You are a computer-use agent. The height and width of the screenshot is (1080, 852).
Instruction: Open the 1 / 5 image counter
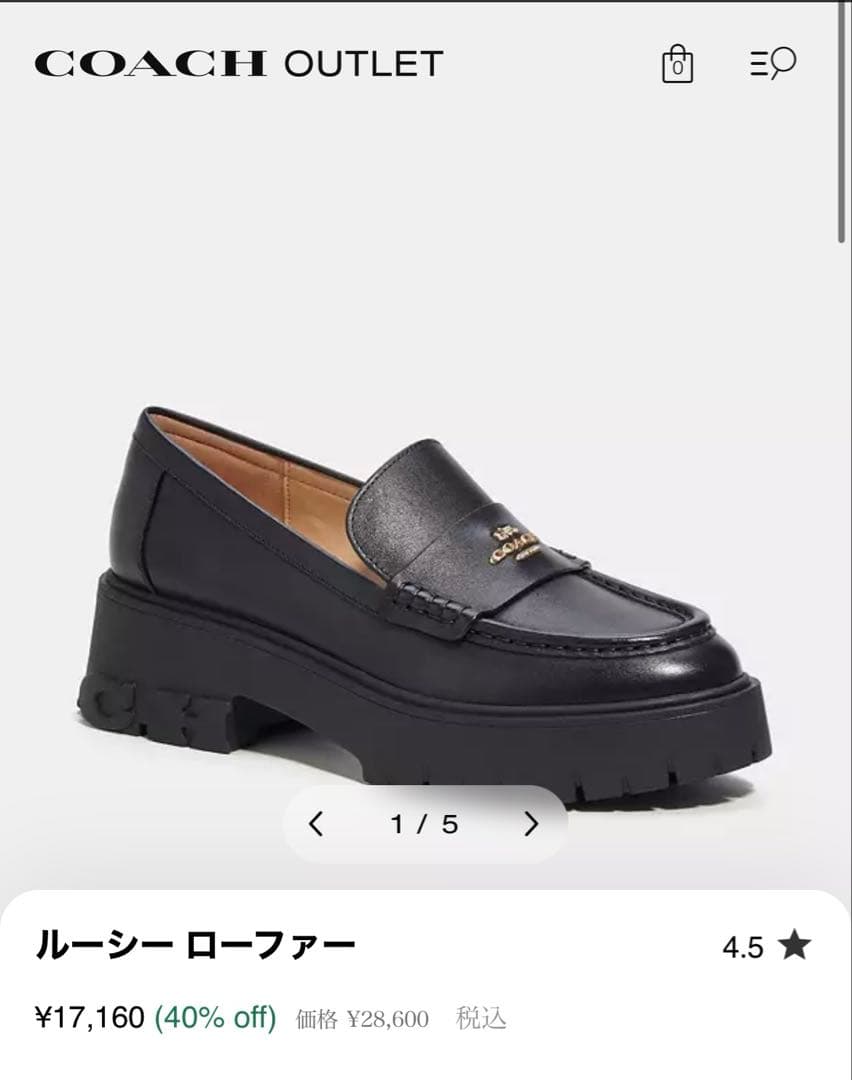tap(424, 822)
